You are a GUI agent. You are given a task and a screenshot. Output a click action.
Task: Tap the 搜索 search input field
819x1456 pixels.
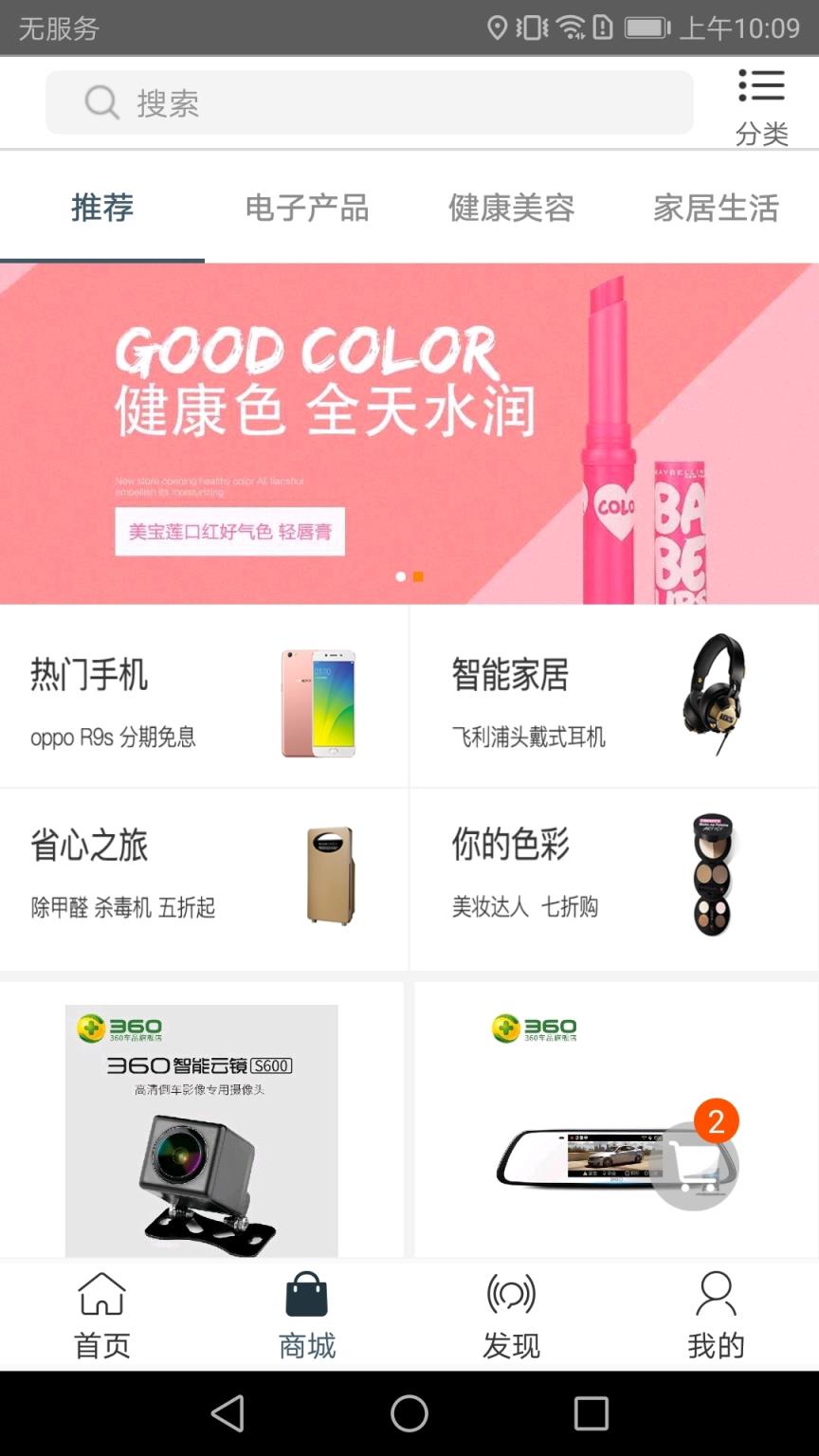(x=370, y=101)
